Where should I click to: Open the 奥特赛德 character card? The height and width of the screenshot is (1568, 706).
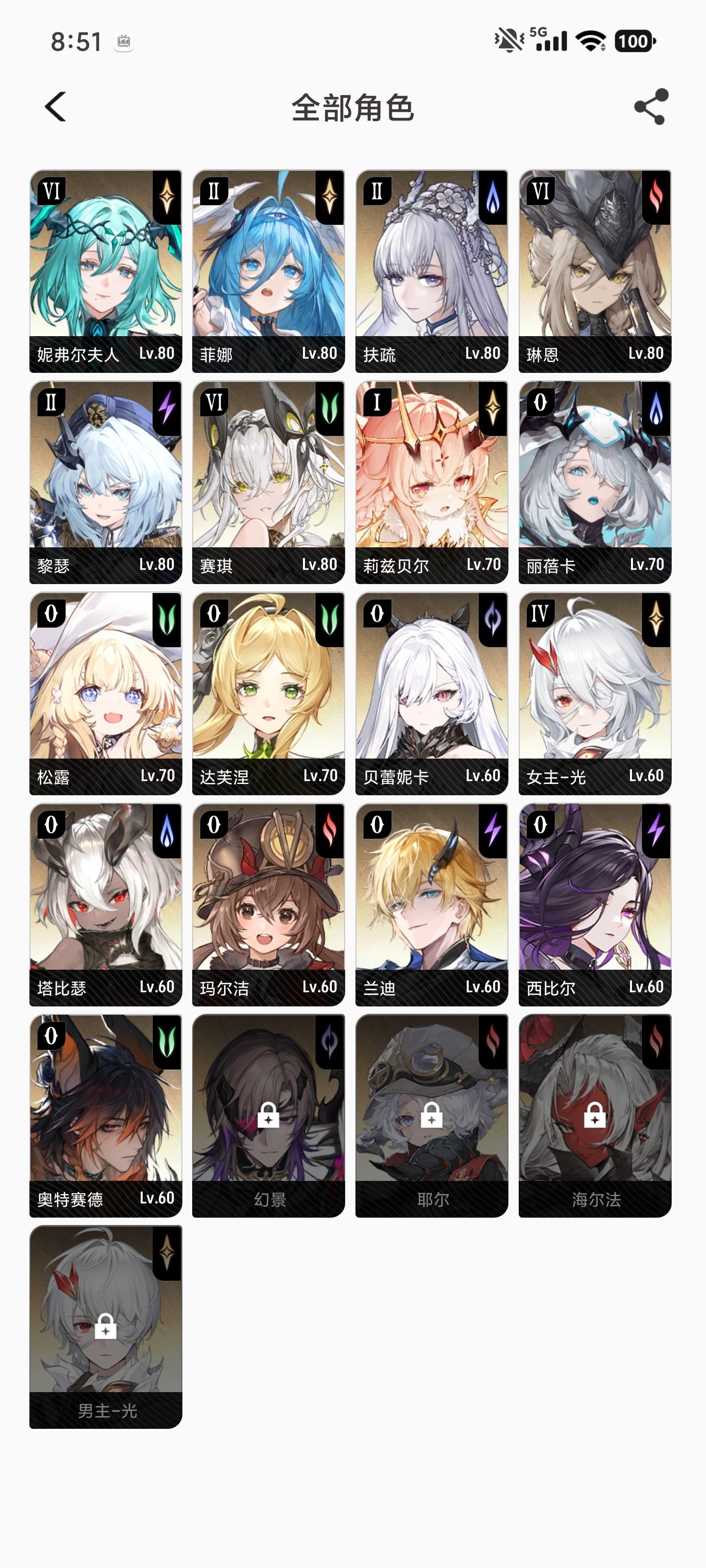(x=105, y=1116)
